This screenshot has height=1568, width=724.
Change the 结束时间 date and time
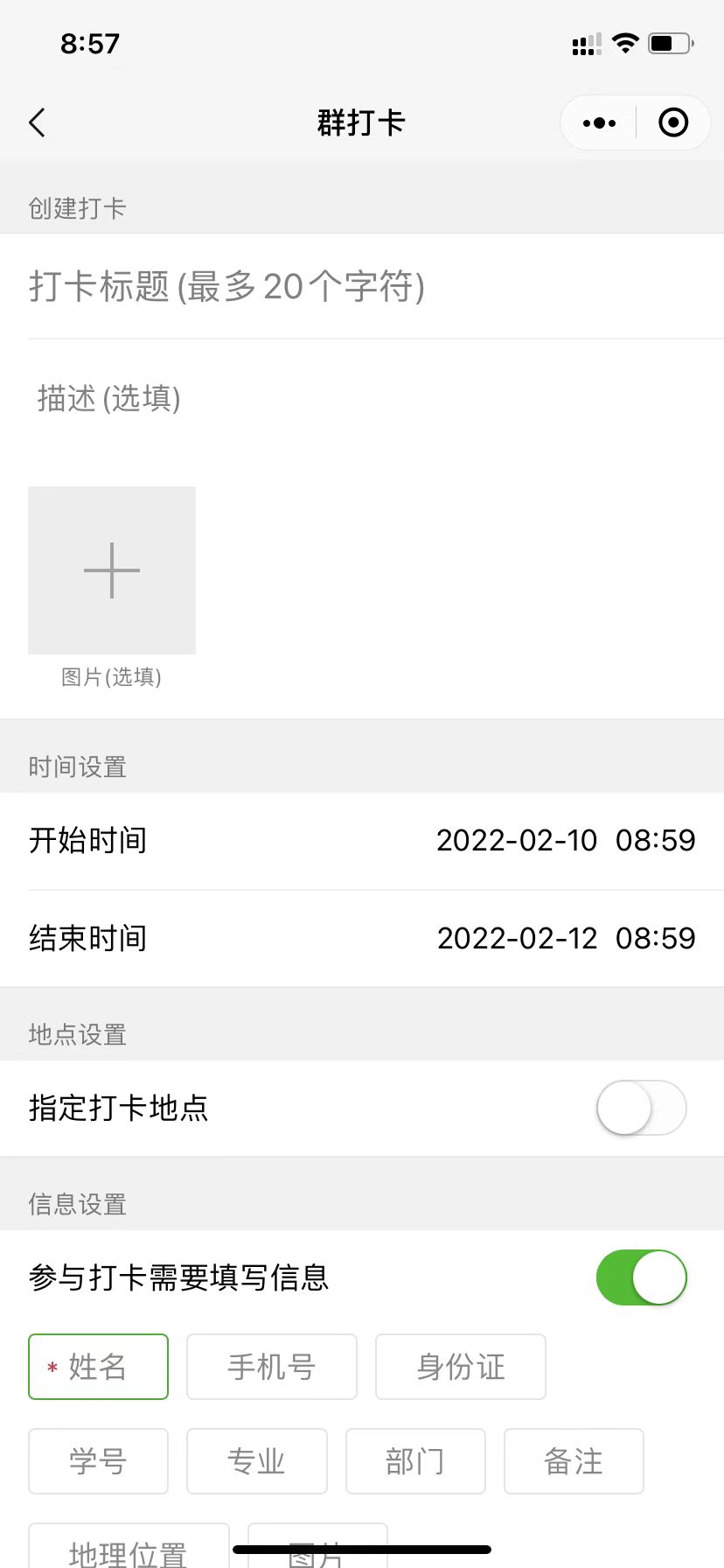[x=362, y=939]
